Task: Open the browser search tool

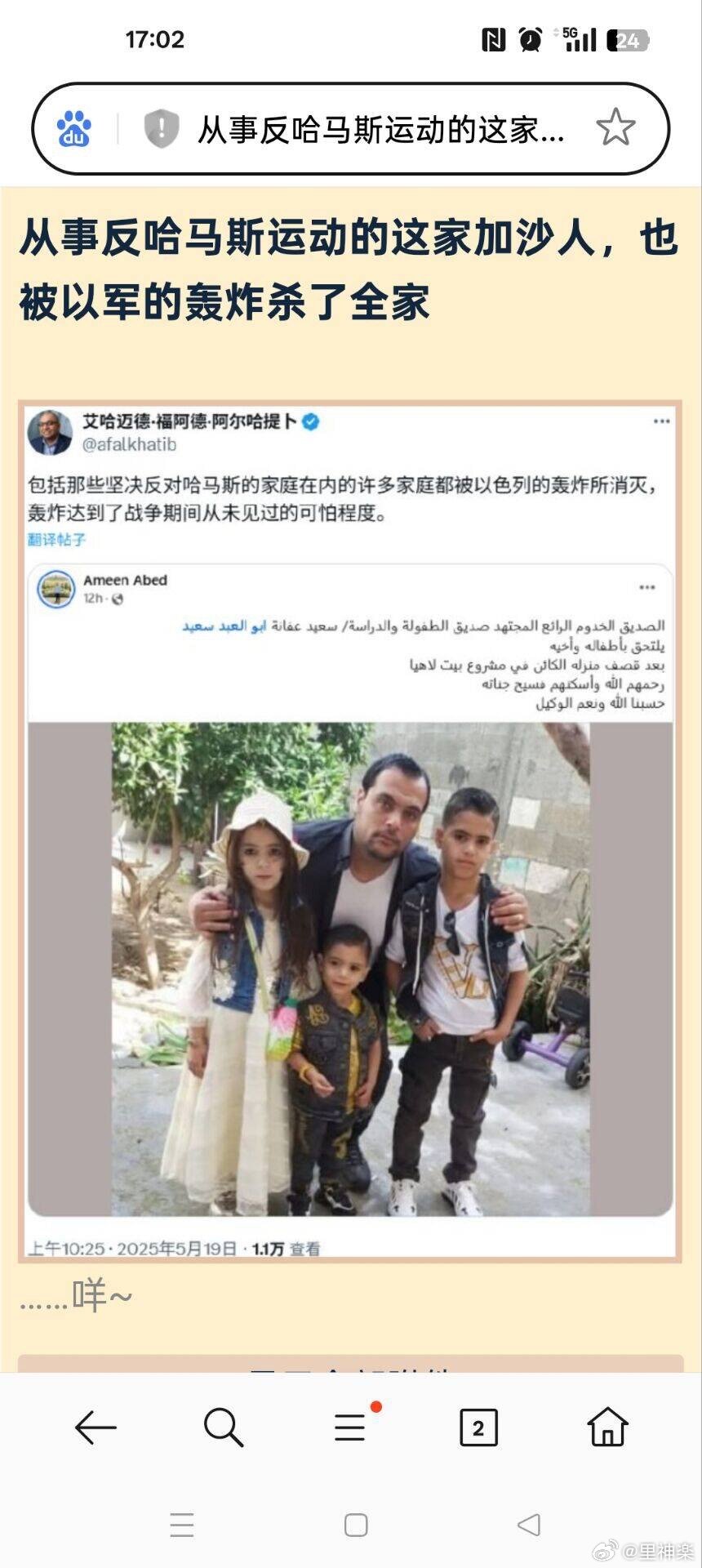Action: tap(223, 1428)
